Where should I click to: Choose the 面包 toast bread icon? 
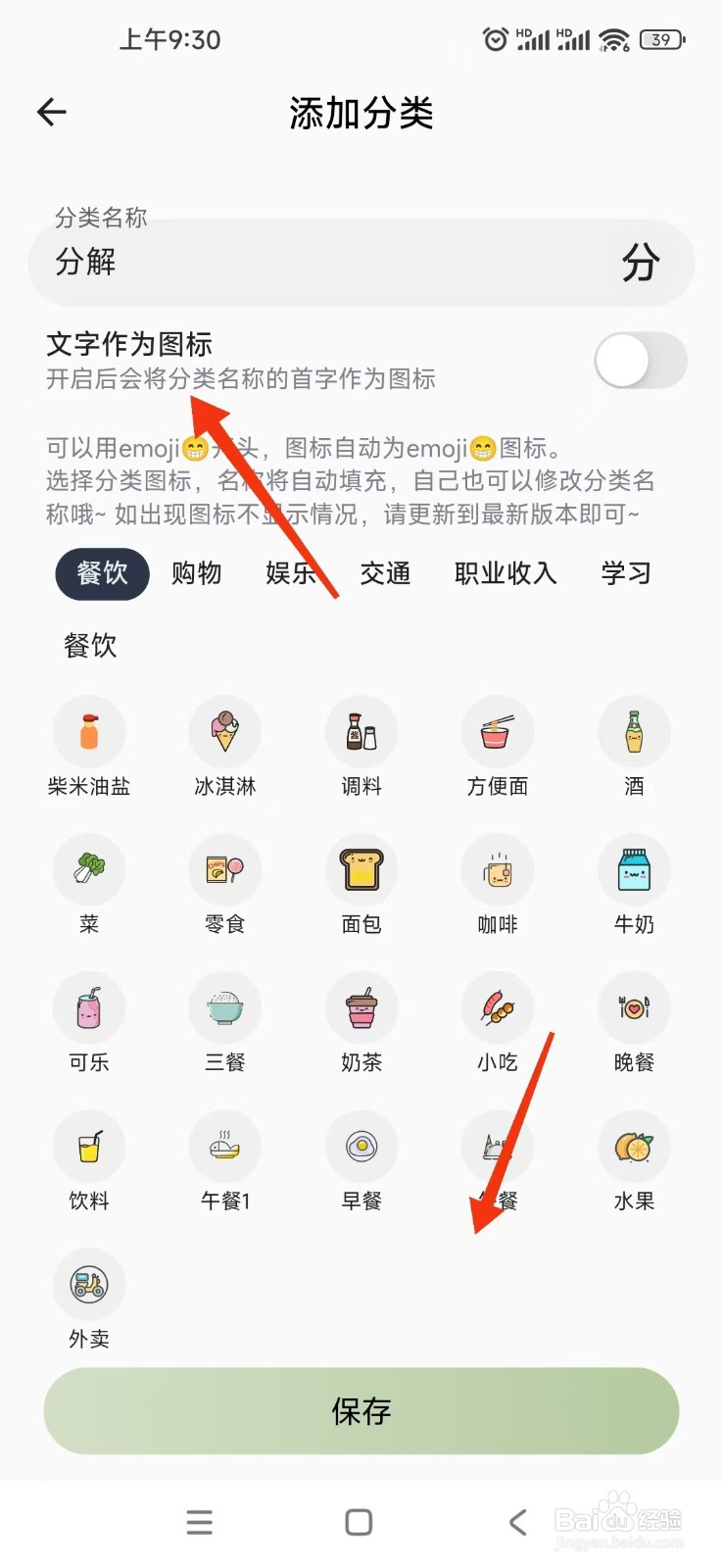tap(361, 869)
